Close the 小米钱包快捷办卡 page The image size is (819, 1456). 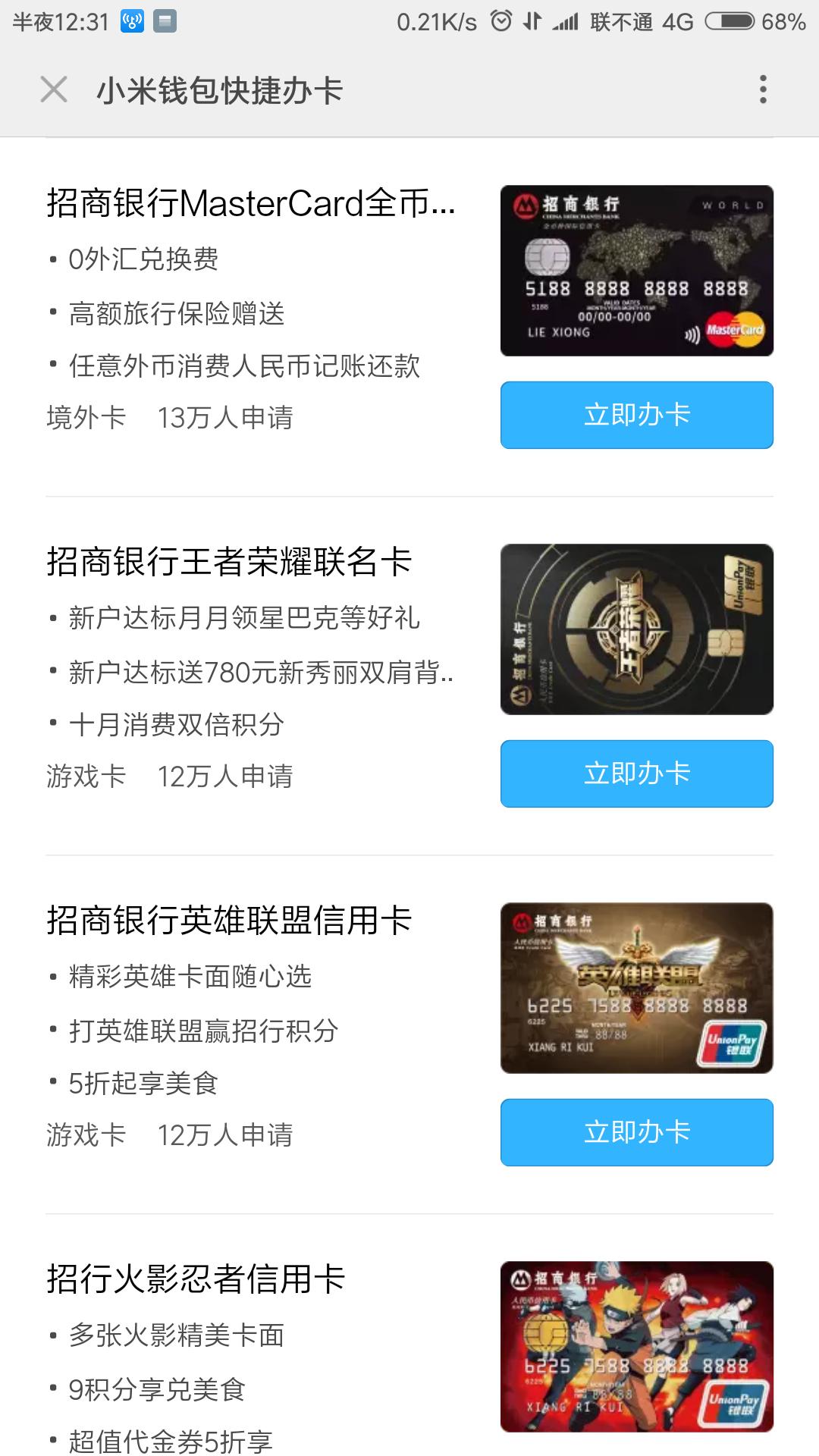click(55, 89)
